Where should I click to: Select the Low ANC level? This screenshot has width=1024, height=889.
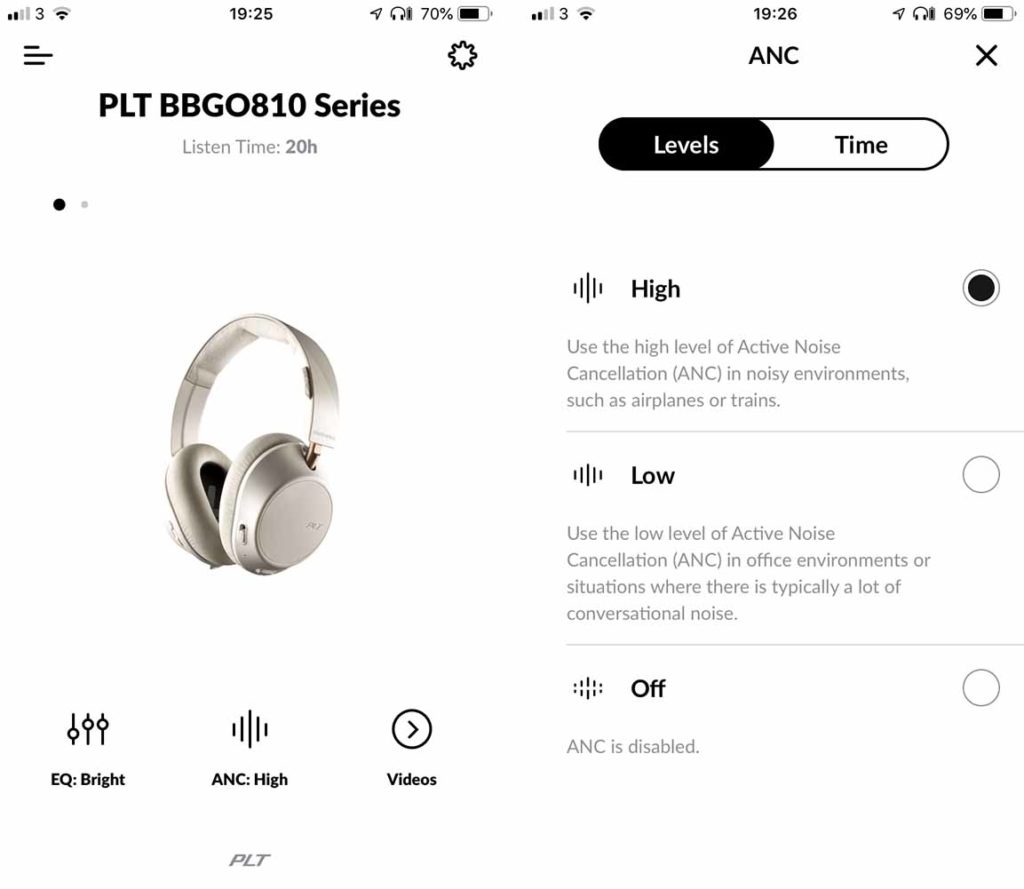click(980, 476)
